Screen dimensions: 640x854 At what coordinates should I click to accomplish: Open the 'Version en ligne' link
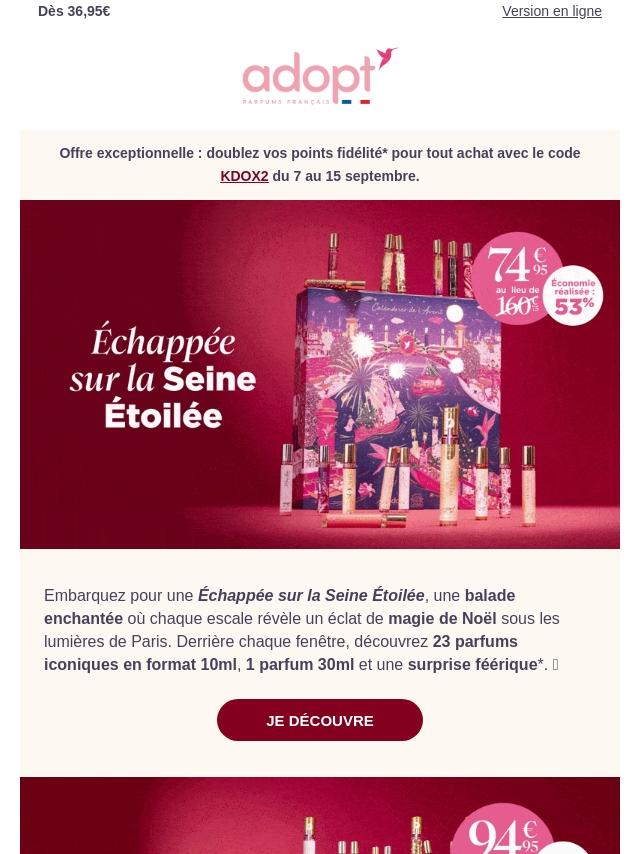551,11
